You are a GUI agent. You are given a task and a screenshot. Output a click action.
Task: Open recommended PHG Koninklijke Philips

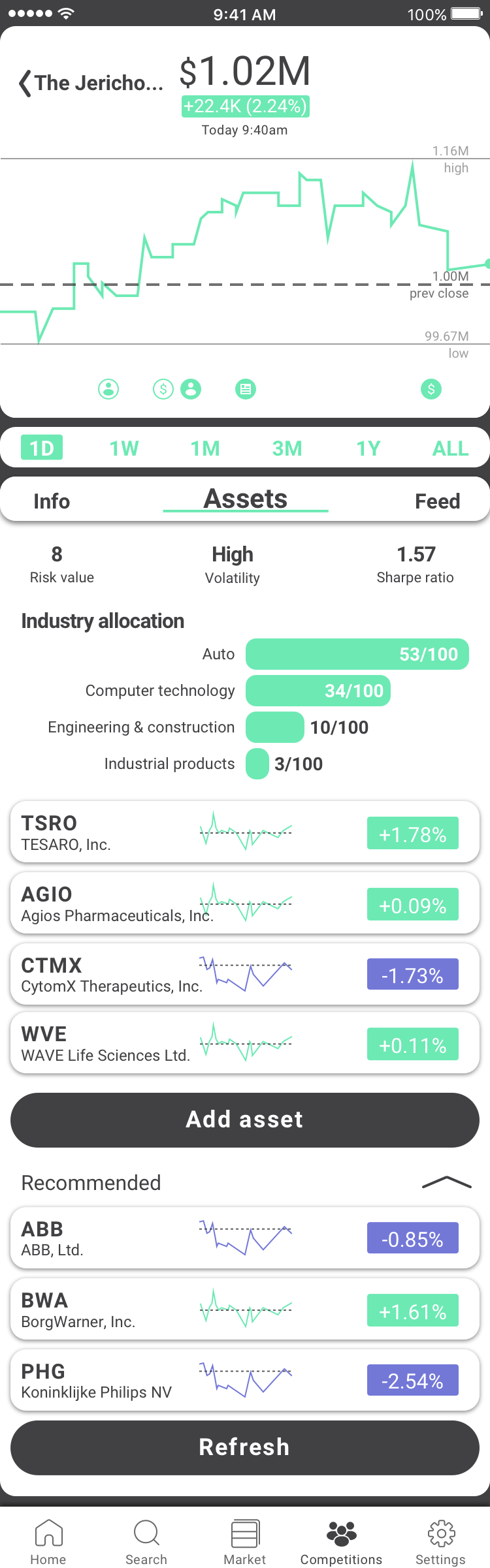click(x=245, y=1380)
